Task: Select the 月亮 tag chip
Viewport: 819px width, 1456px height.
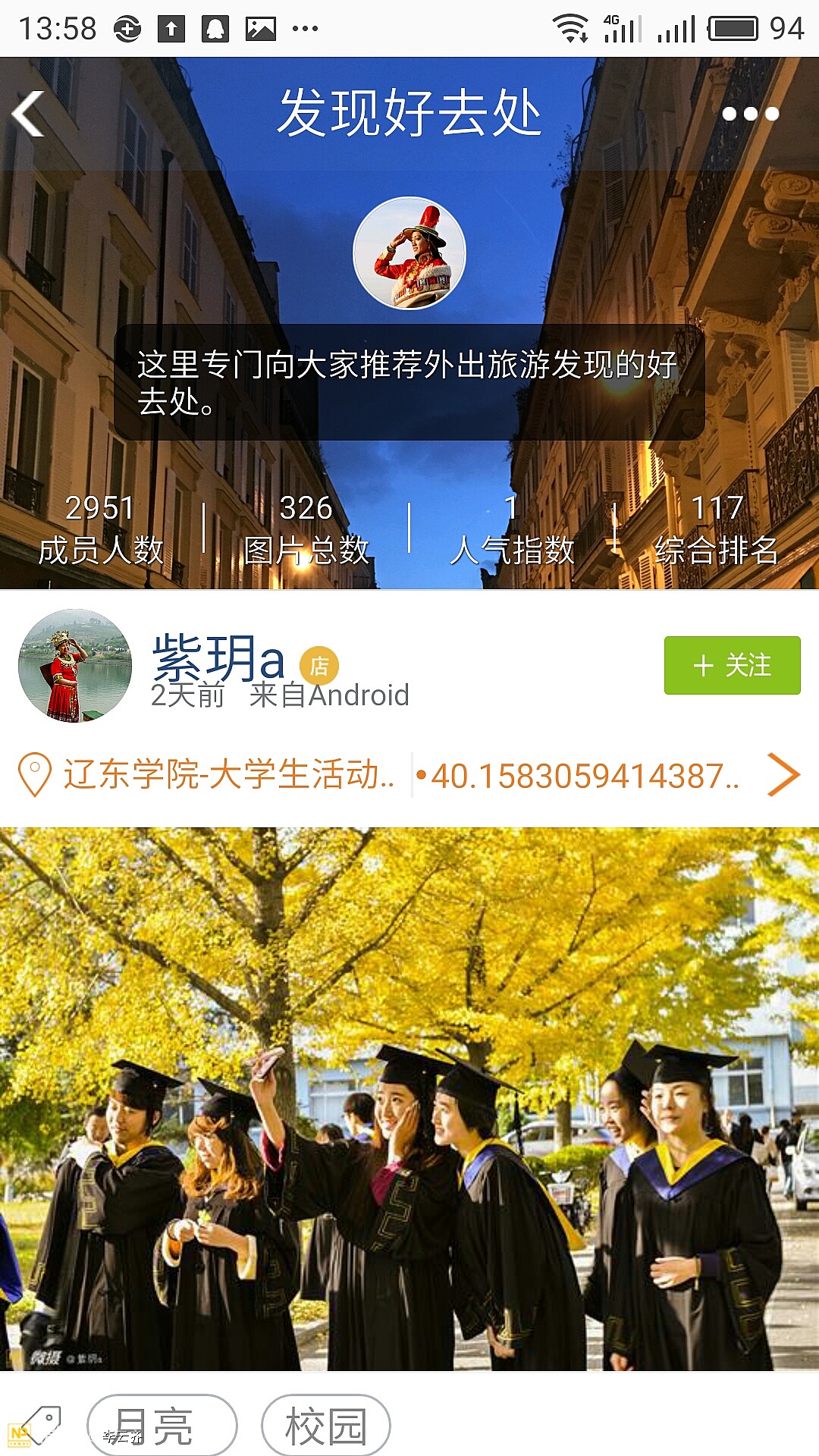Action: 162,1426
